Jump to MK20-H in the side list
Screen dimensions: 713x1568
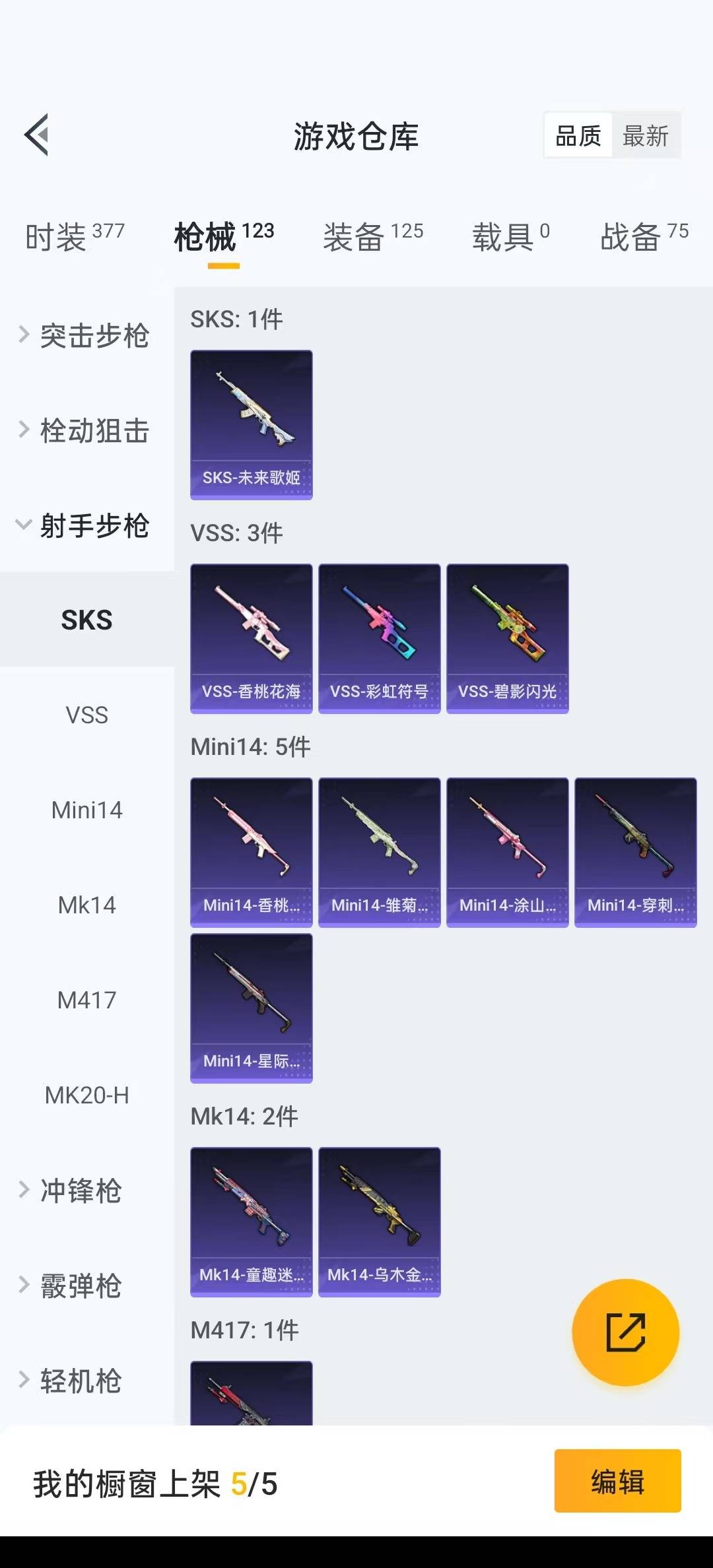86,1095
